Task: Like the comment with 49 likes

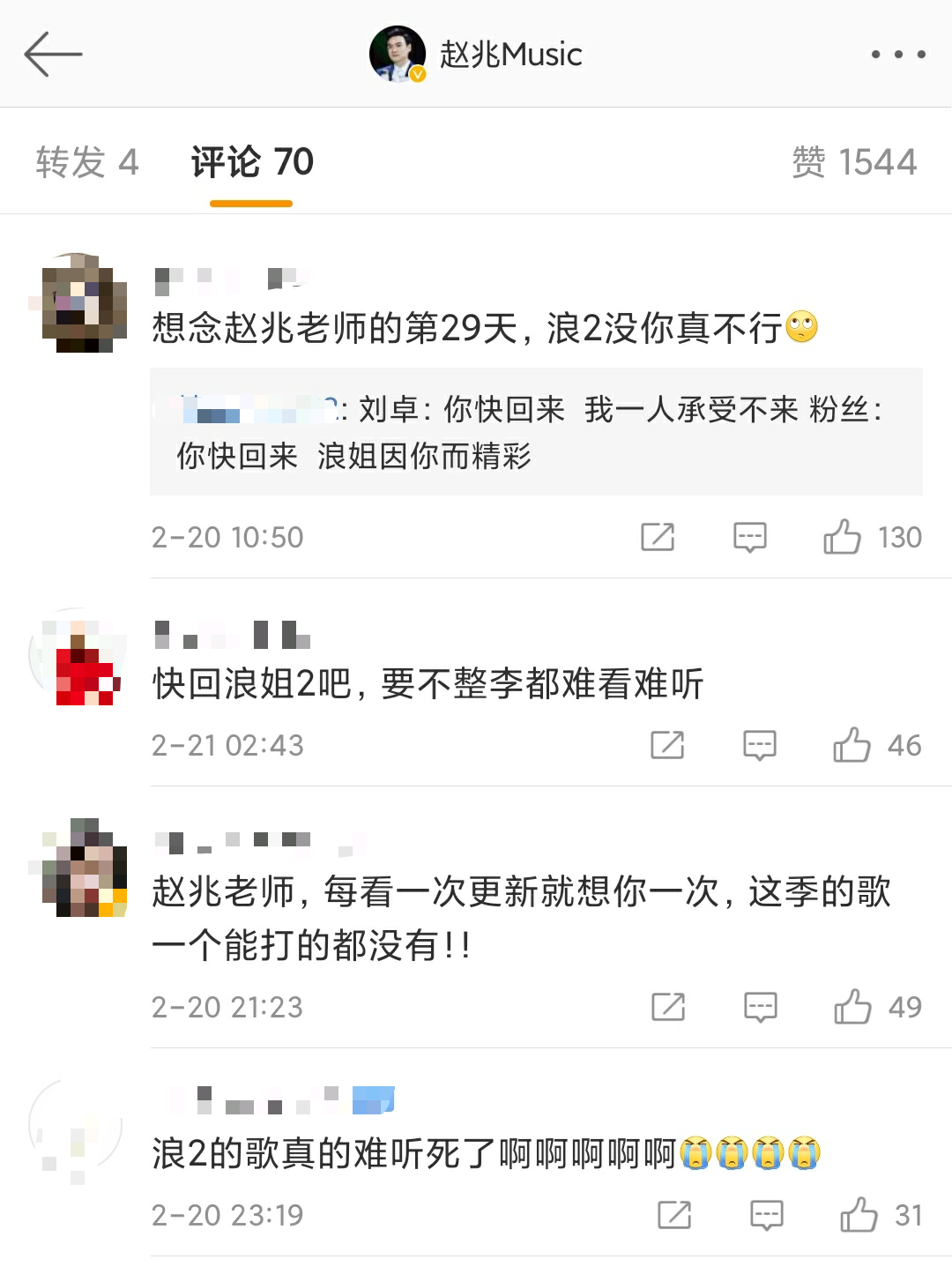Action: coord(852,1007)
